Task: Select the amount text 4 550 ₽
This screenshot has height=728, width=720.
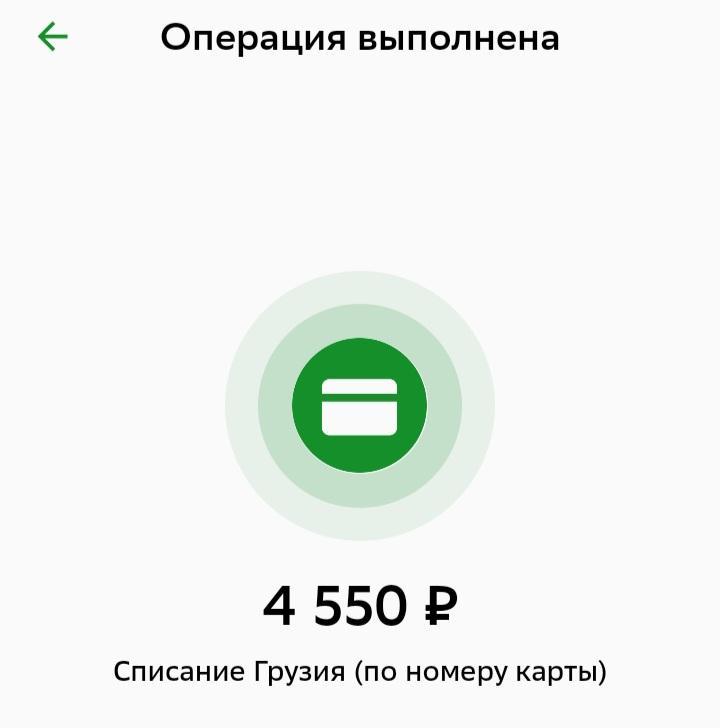Action: [x=360, y=602]
